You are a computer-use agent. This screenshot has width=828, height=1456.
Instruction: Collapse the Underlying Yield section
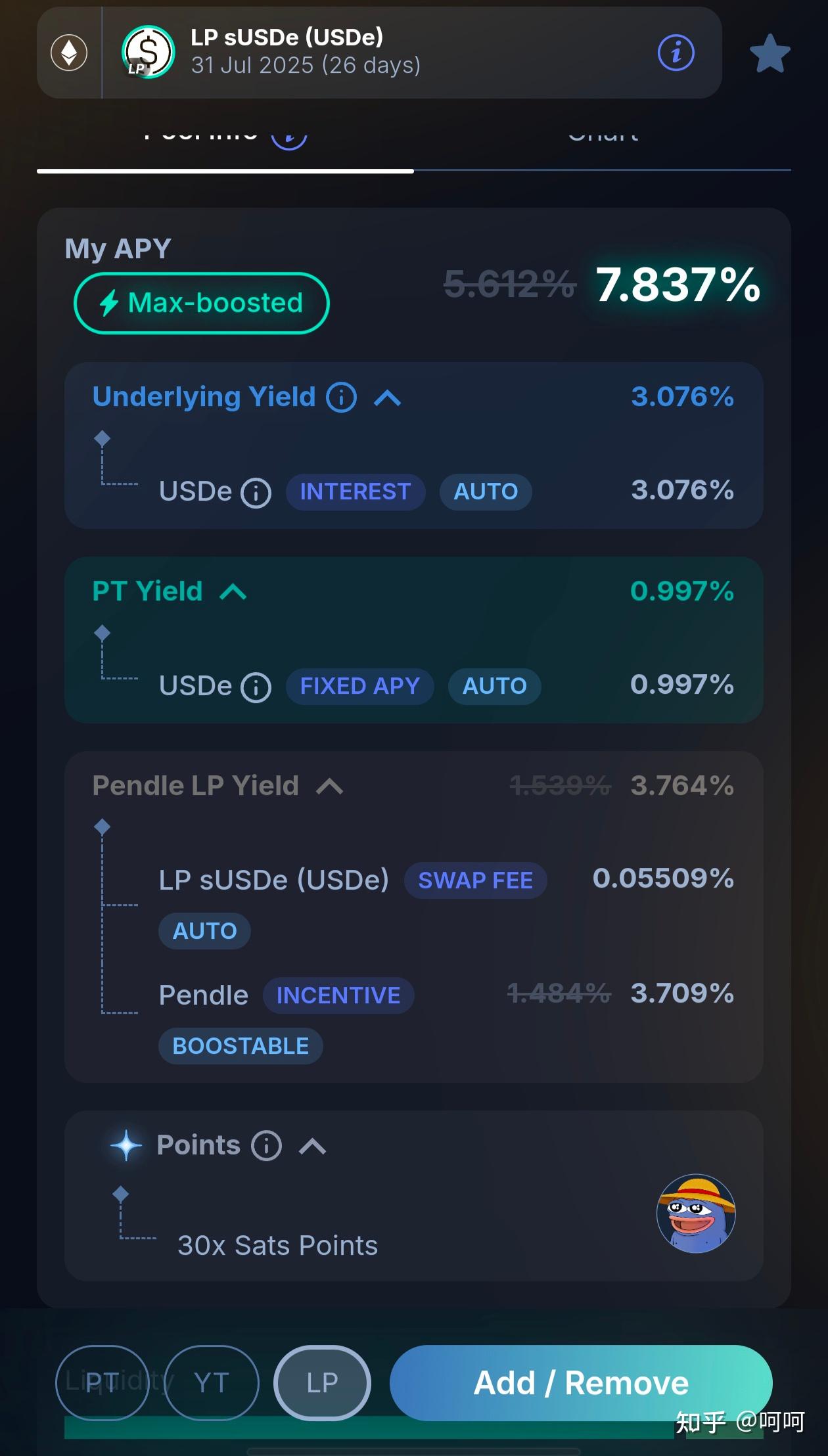387,398
